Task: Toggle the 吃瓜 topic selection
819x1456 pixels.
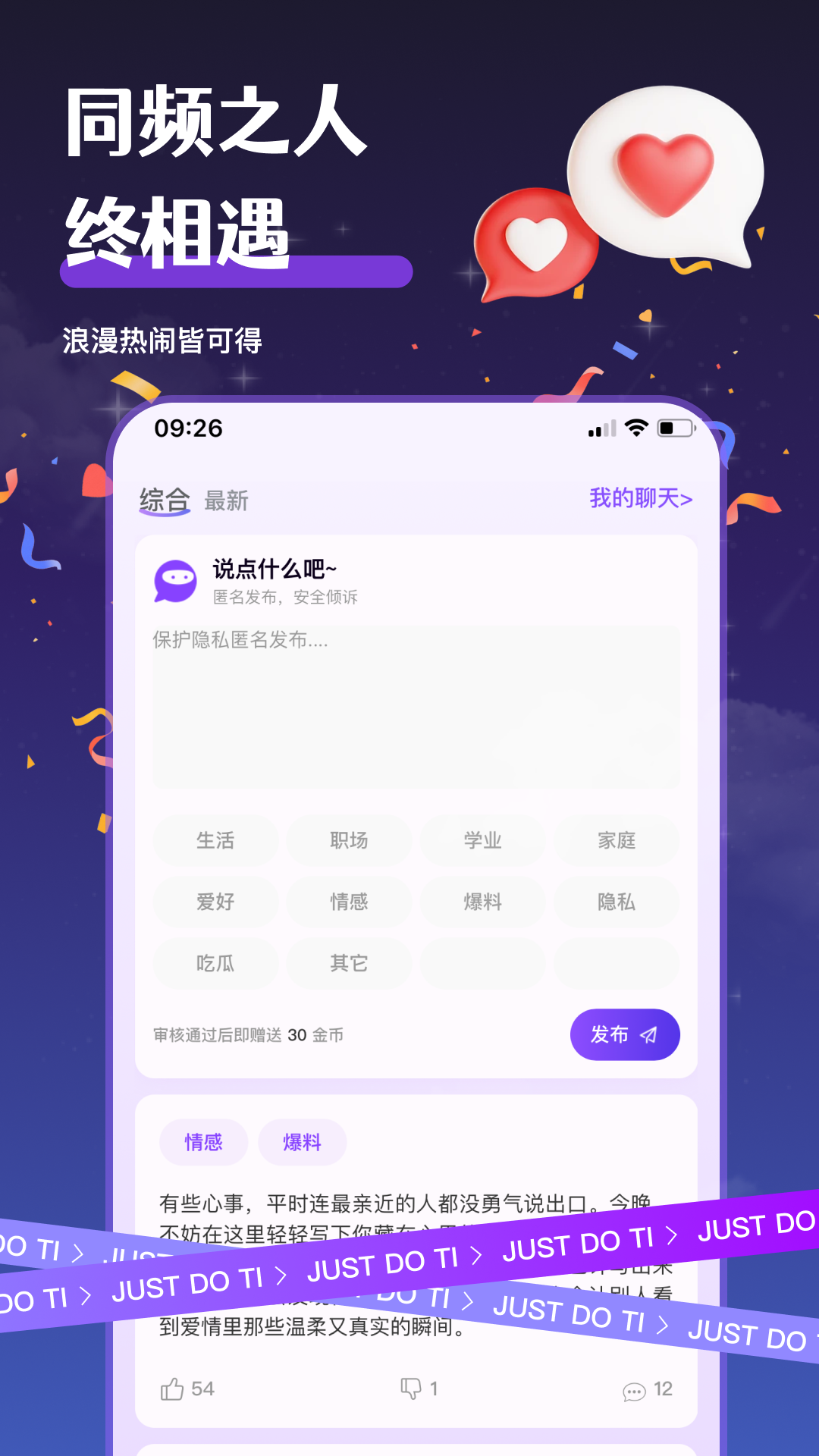Action: [x=215, y=963]
